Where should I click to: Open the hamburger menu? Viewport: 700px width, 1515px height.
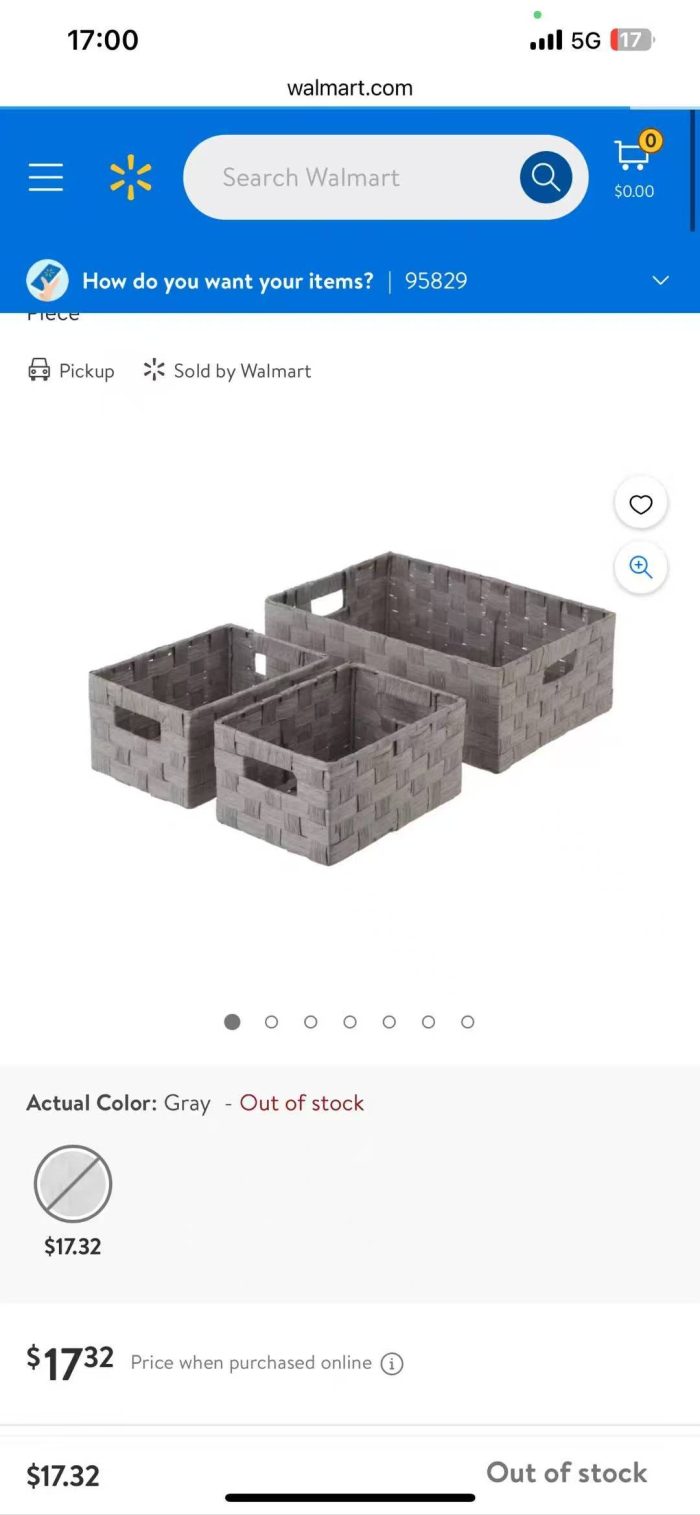click(46, 177)
